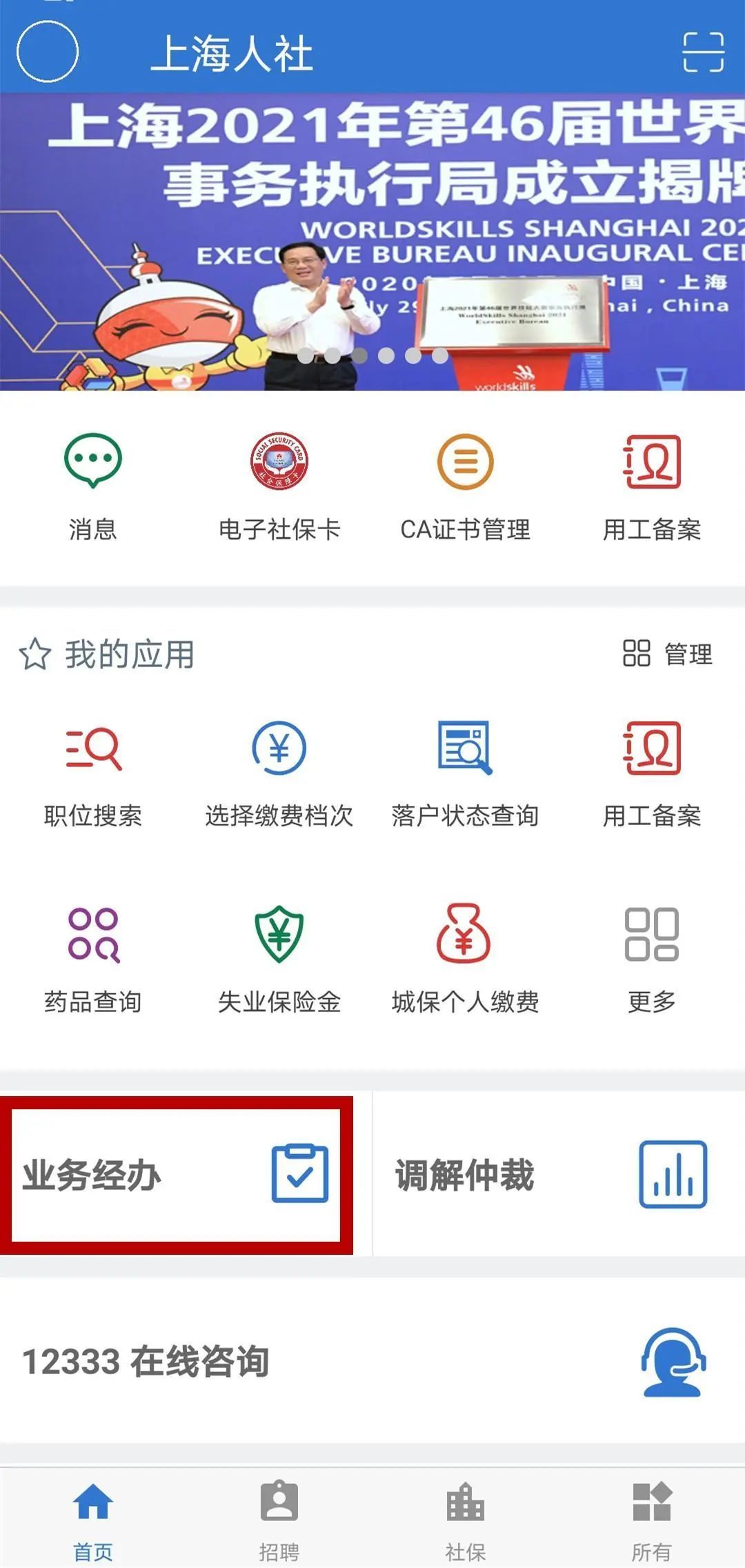Image resolution: width=745 pixels, height=1568 pixels.
Task: Open the scan icon in the header
Action: pos(703,52)
